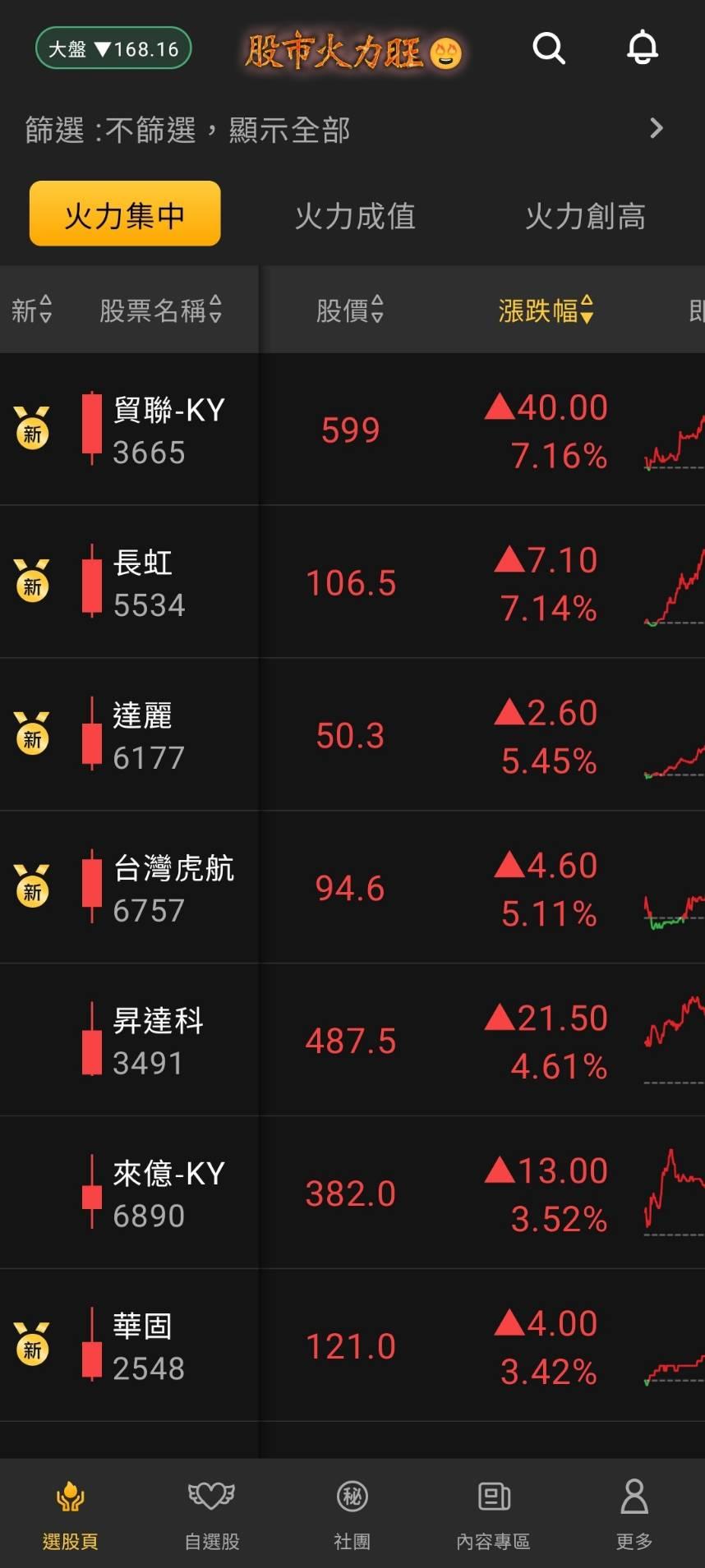The image size is (705, 1568).
Task: Sort by 股票名稱 column header
Action: point(161,310)
